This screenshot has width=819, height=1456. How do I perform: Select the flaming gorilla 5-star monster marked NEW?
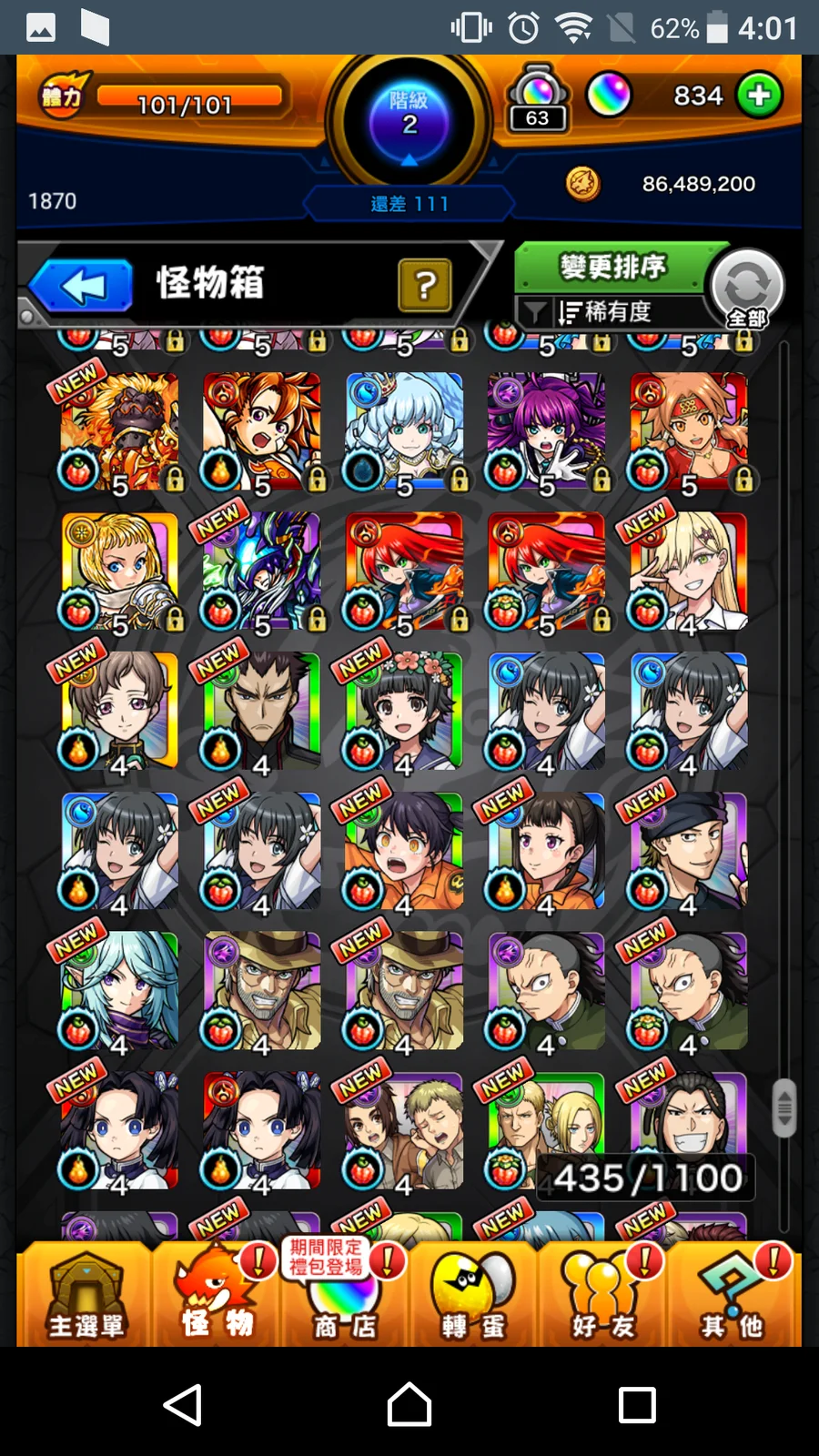[x=118, y=431]
